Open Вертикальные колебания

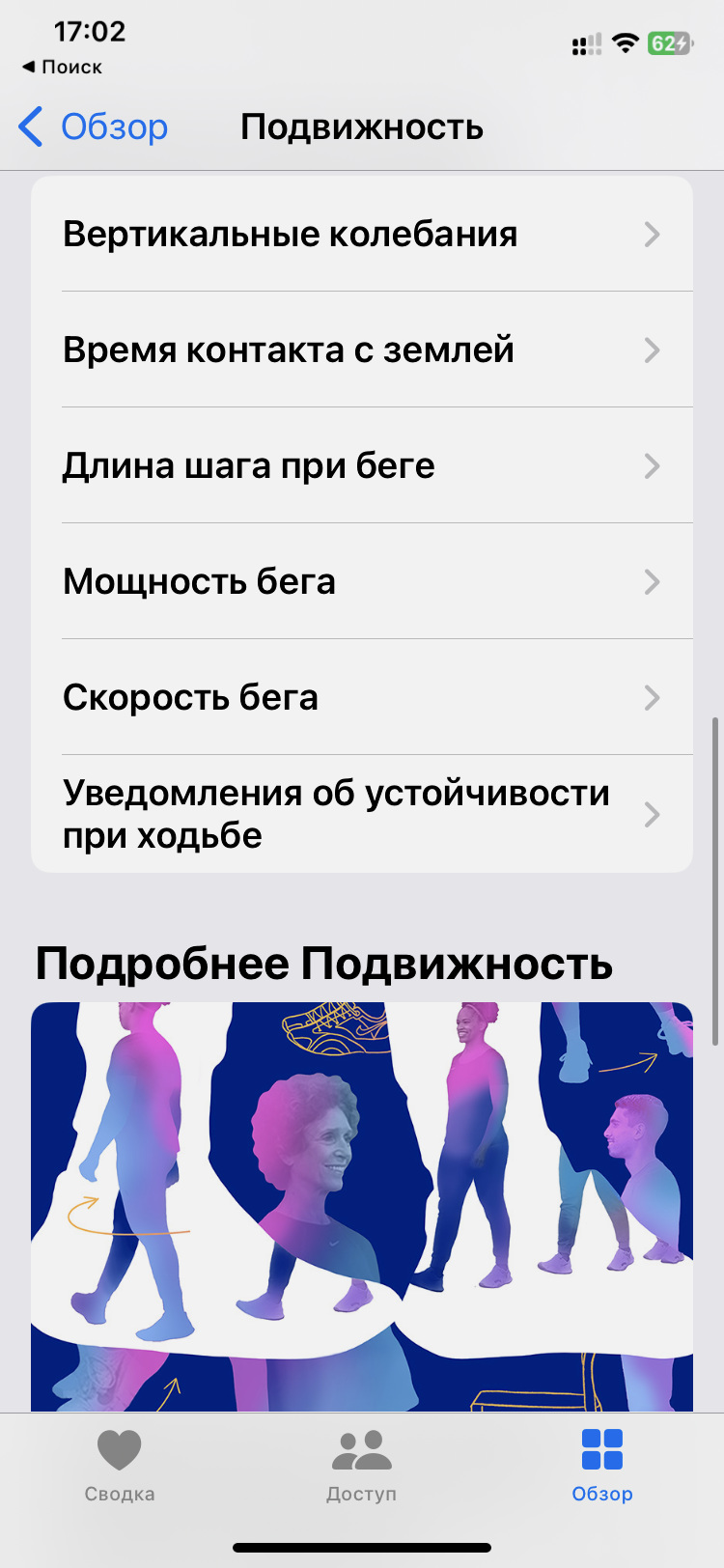[362, 235]
